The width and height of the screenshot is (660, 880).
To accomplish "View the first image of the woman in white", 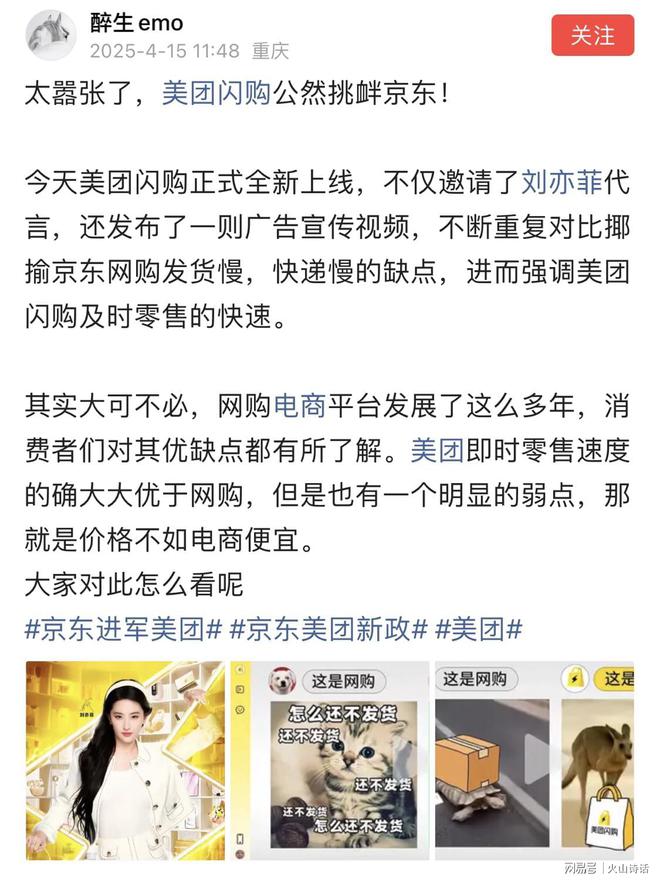I will pos(125,760).
